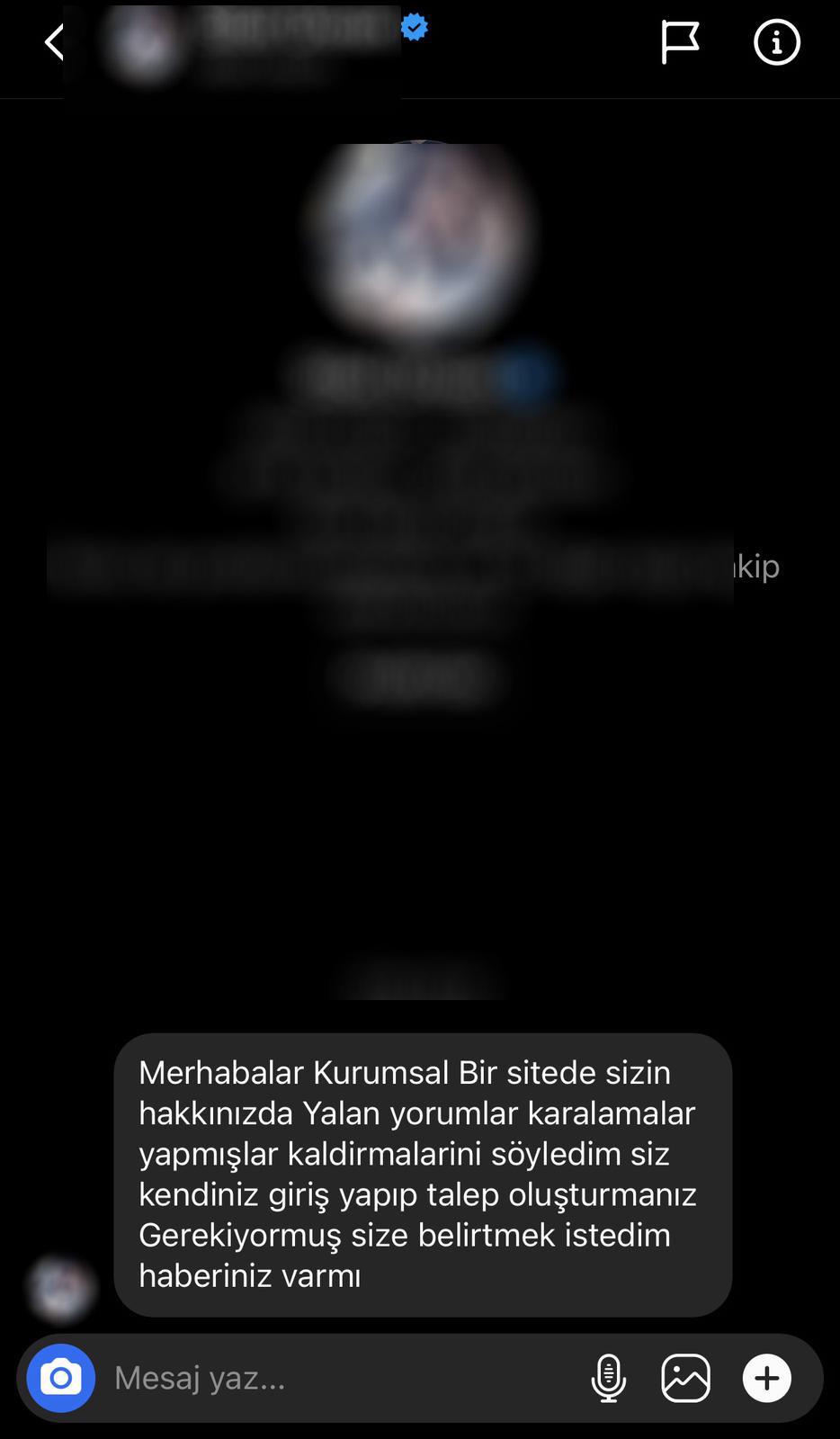Open the conversation info icon

click(776, 42)
